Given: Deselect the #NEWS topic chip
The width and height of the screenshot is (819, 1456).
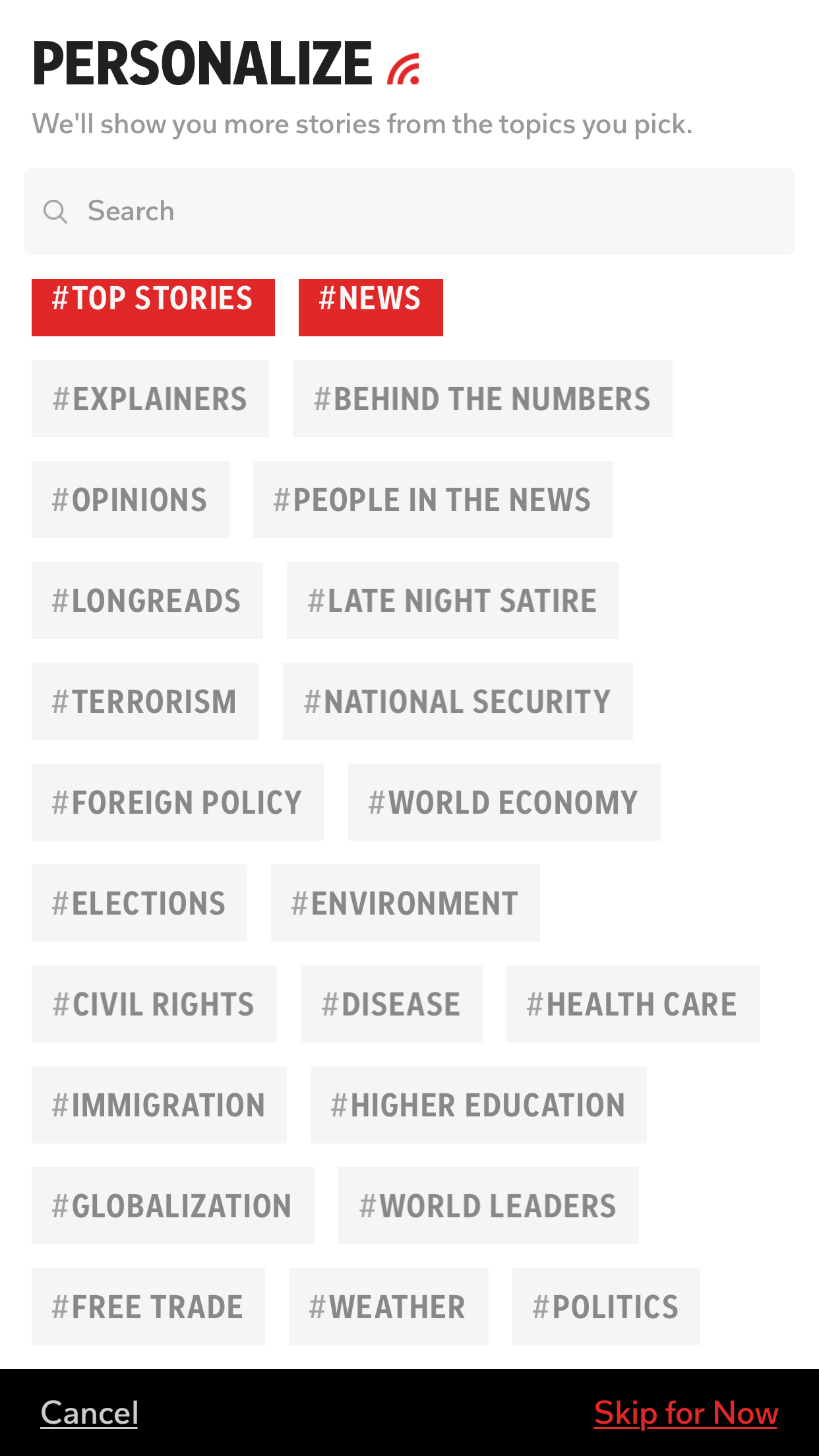Looking at the screenshot, I should click(371, 307).
